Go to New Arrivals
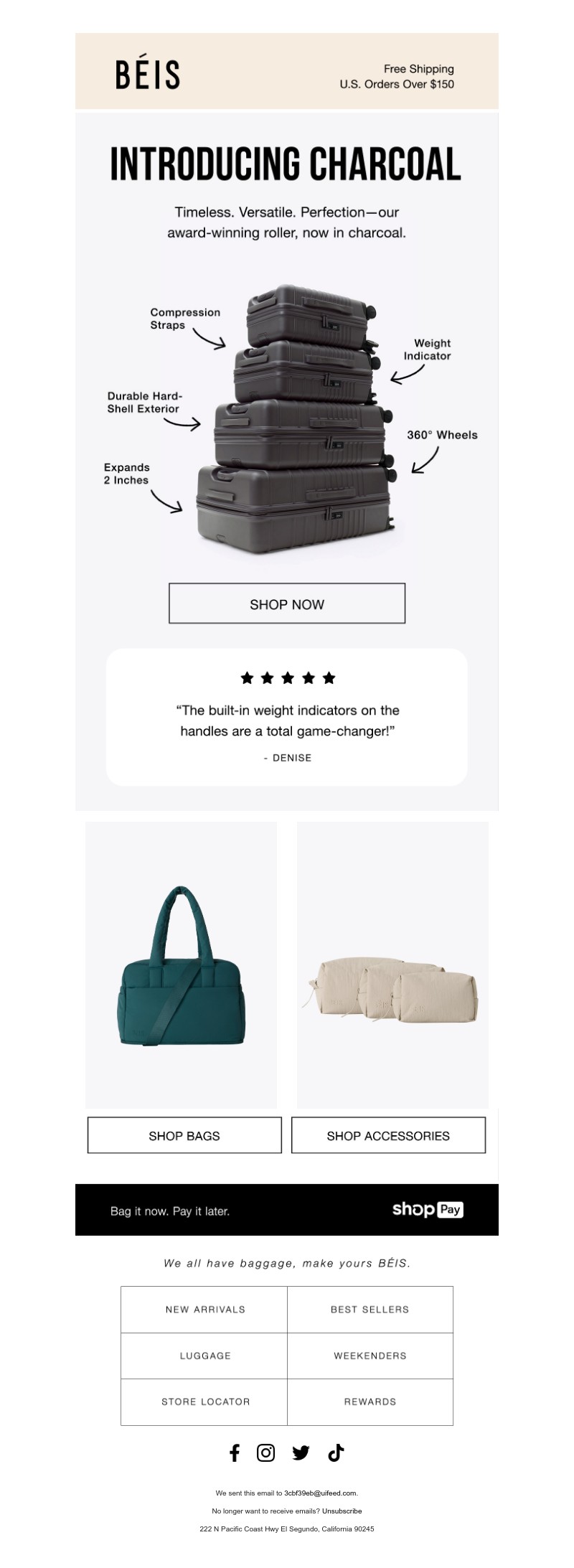The height and width of the screenshot is (1568, 574). 204,1310
